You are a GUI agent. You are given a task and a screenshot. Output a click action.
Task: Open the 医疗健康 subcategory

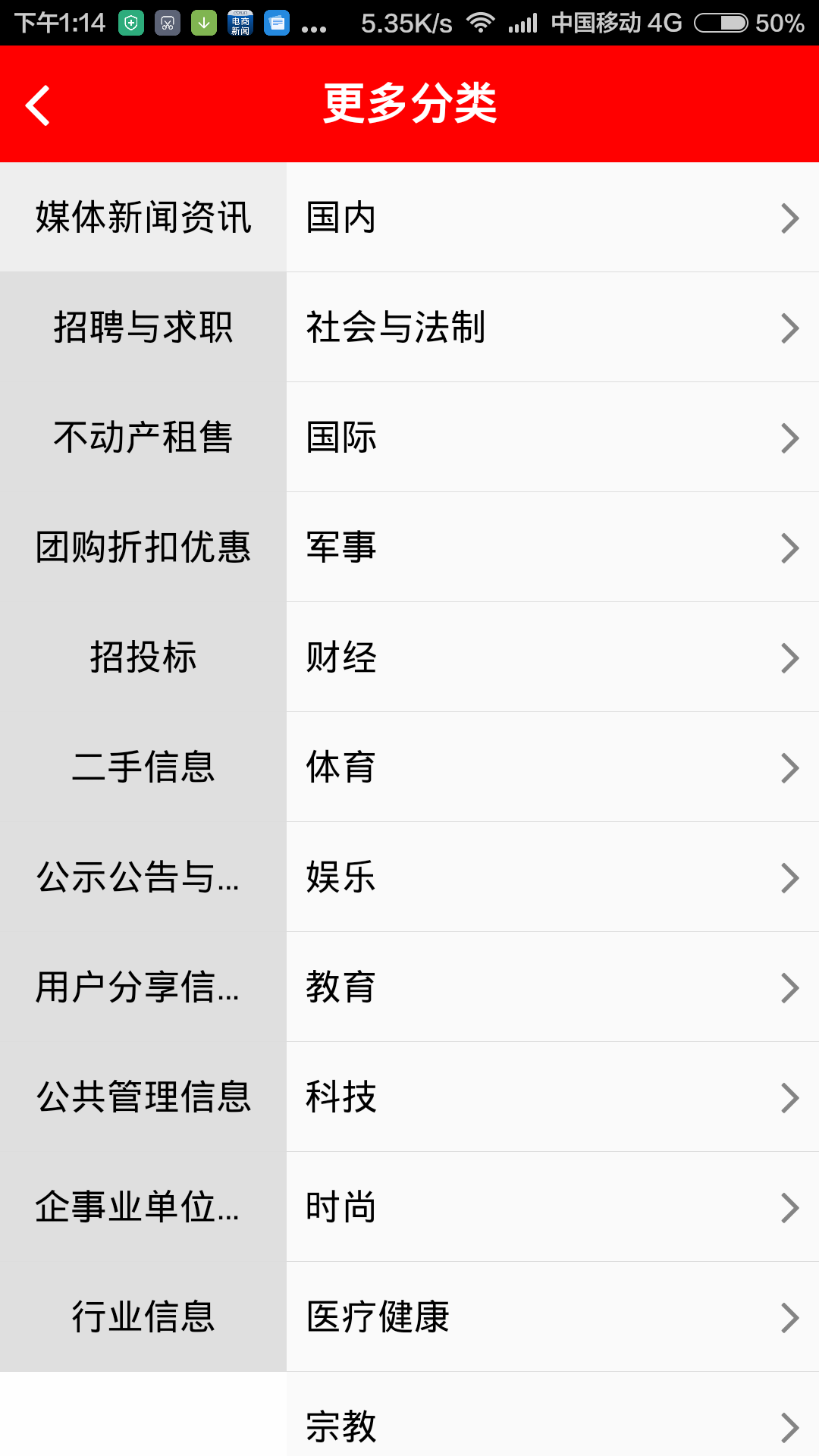coord(553,1317)
